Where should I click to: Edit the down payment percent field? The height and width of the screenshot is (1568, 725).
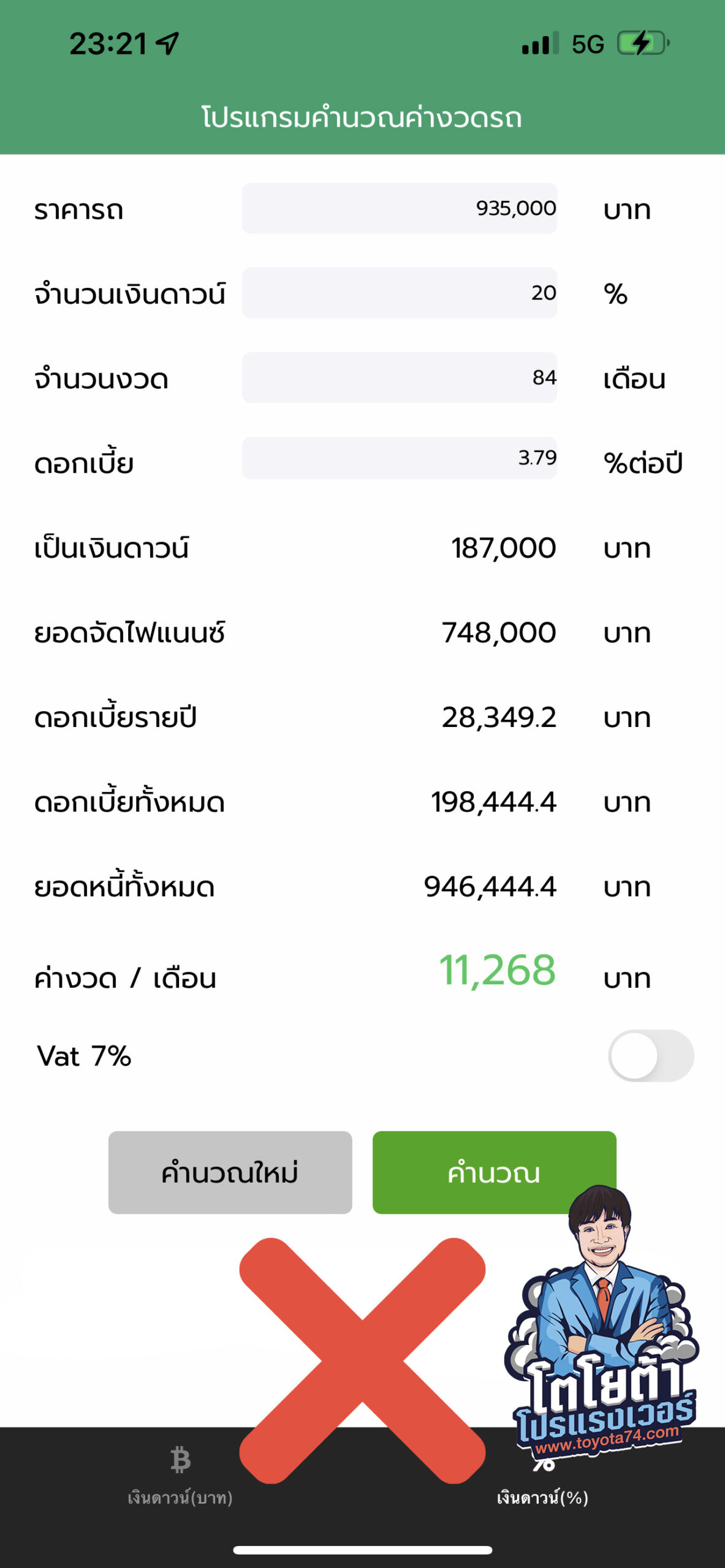click(399, 293)
